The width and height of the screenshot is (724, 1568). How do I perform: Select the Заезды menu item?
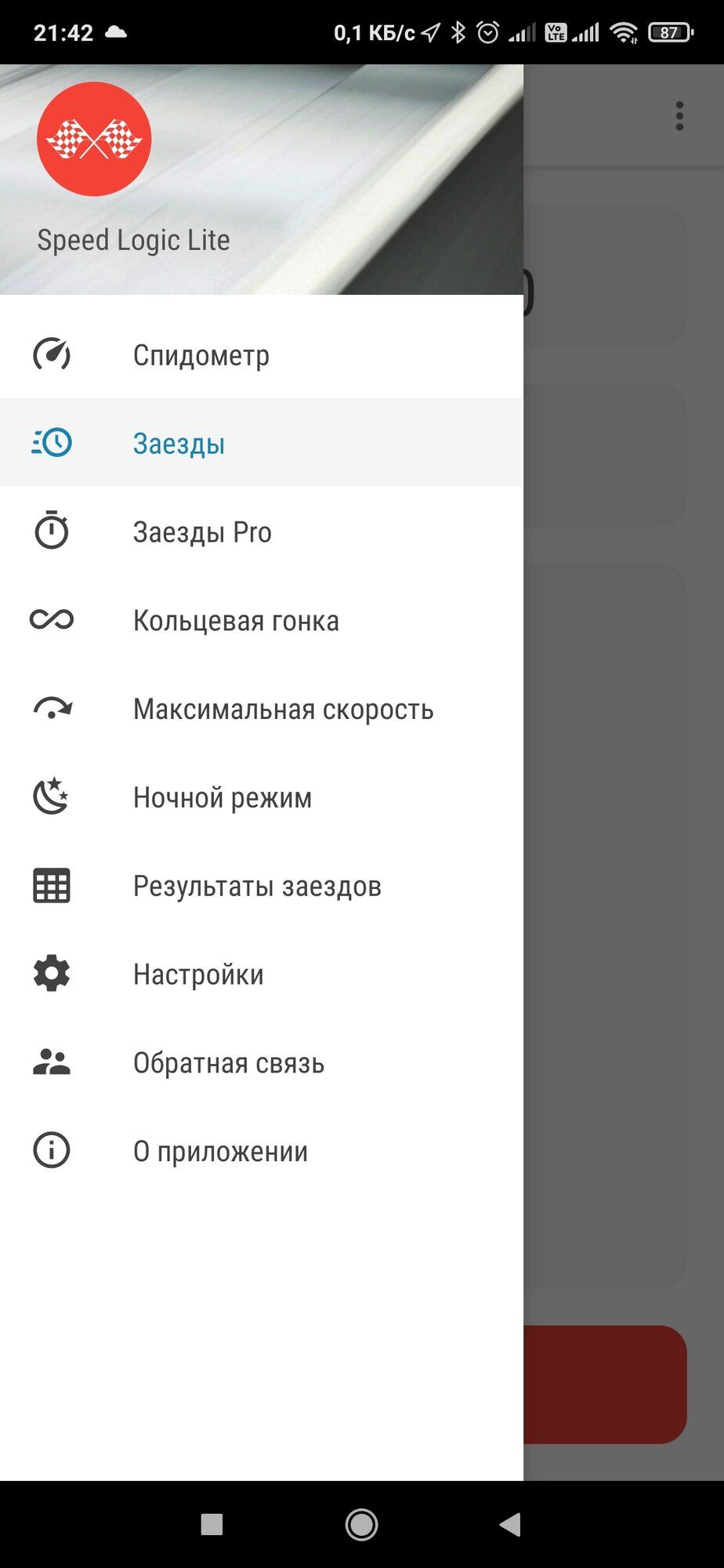[262, 443]
